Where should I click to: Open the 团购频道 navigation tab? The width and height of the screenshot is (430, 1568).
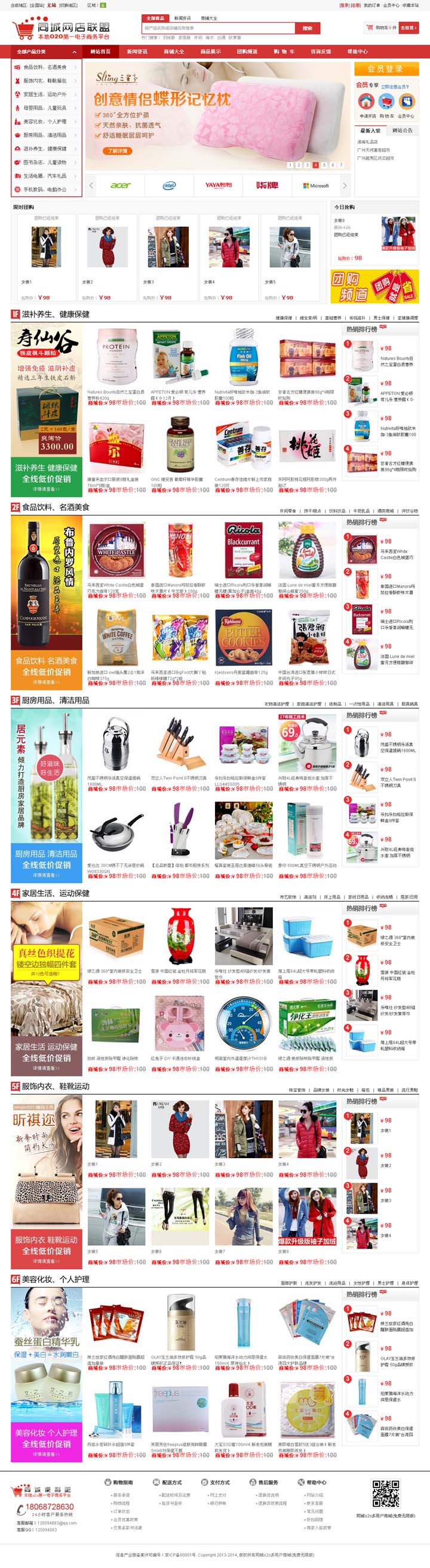pos(247,52)
